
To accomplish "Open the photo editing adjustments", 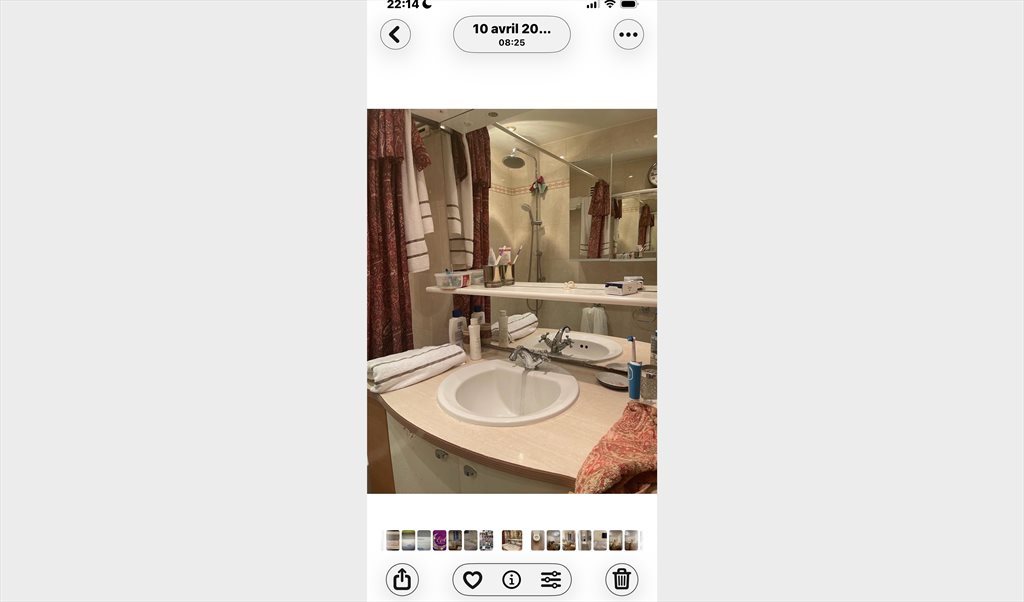I will [550, 579].
